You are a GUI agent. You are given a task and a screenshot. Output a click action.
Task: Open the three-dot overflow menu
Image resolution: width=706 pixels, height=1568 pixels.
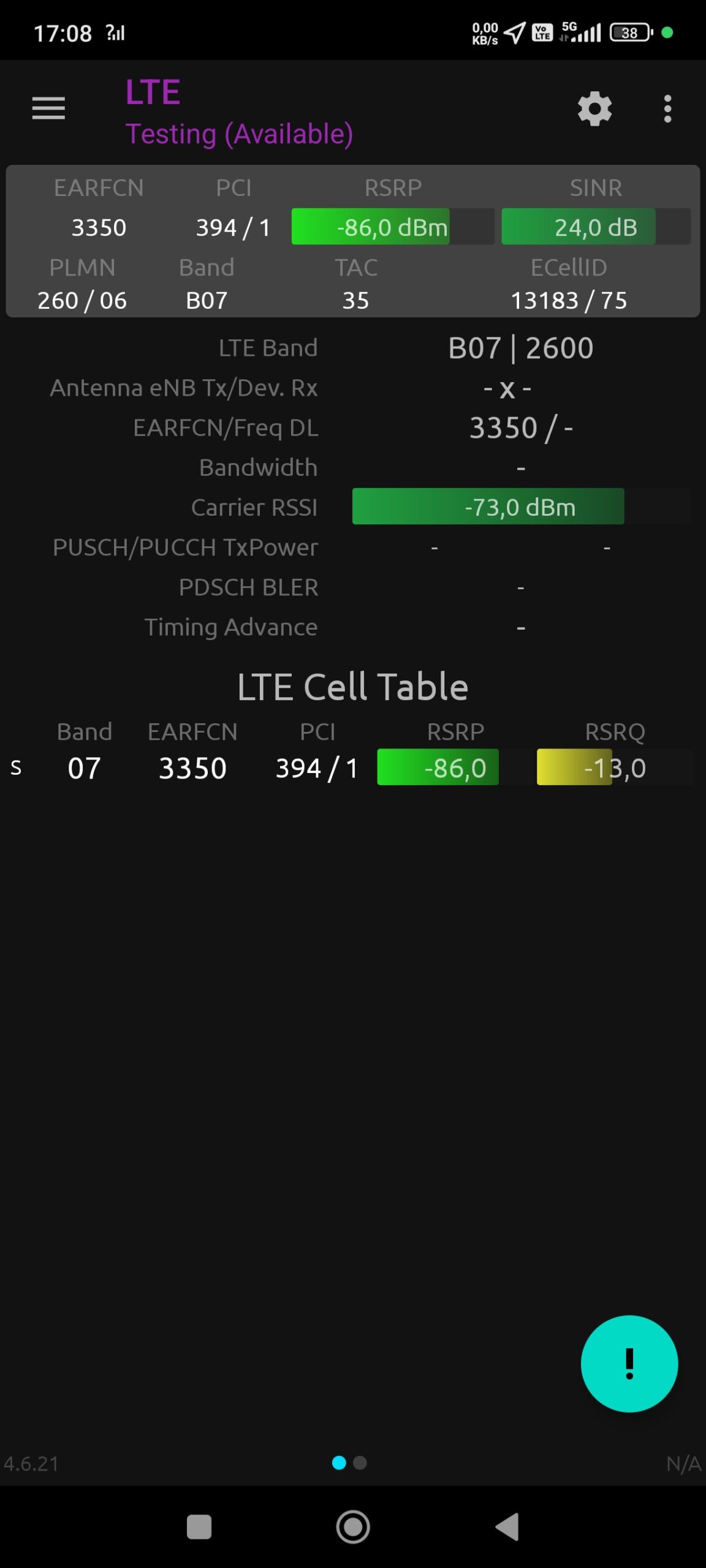click(667, 109)
